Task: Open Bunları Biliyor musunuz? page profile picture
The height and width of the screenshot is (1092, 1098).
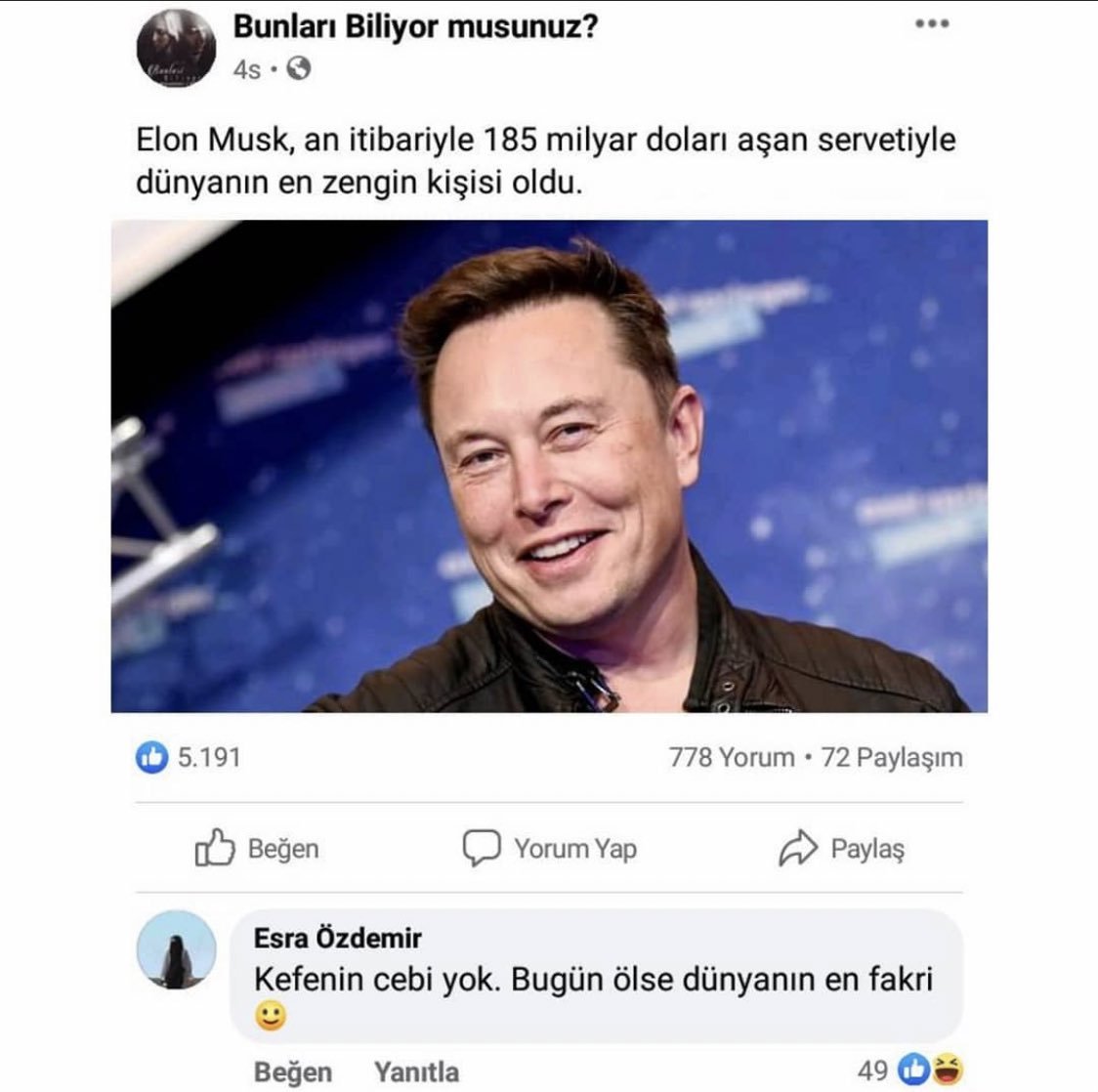Action: (x=176, y=51)
